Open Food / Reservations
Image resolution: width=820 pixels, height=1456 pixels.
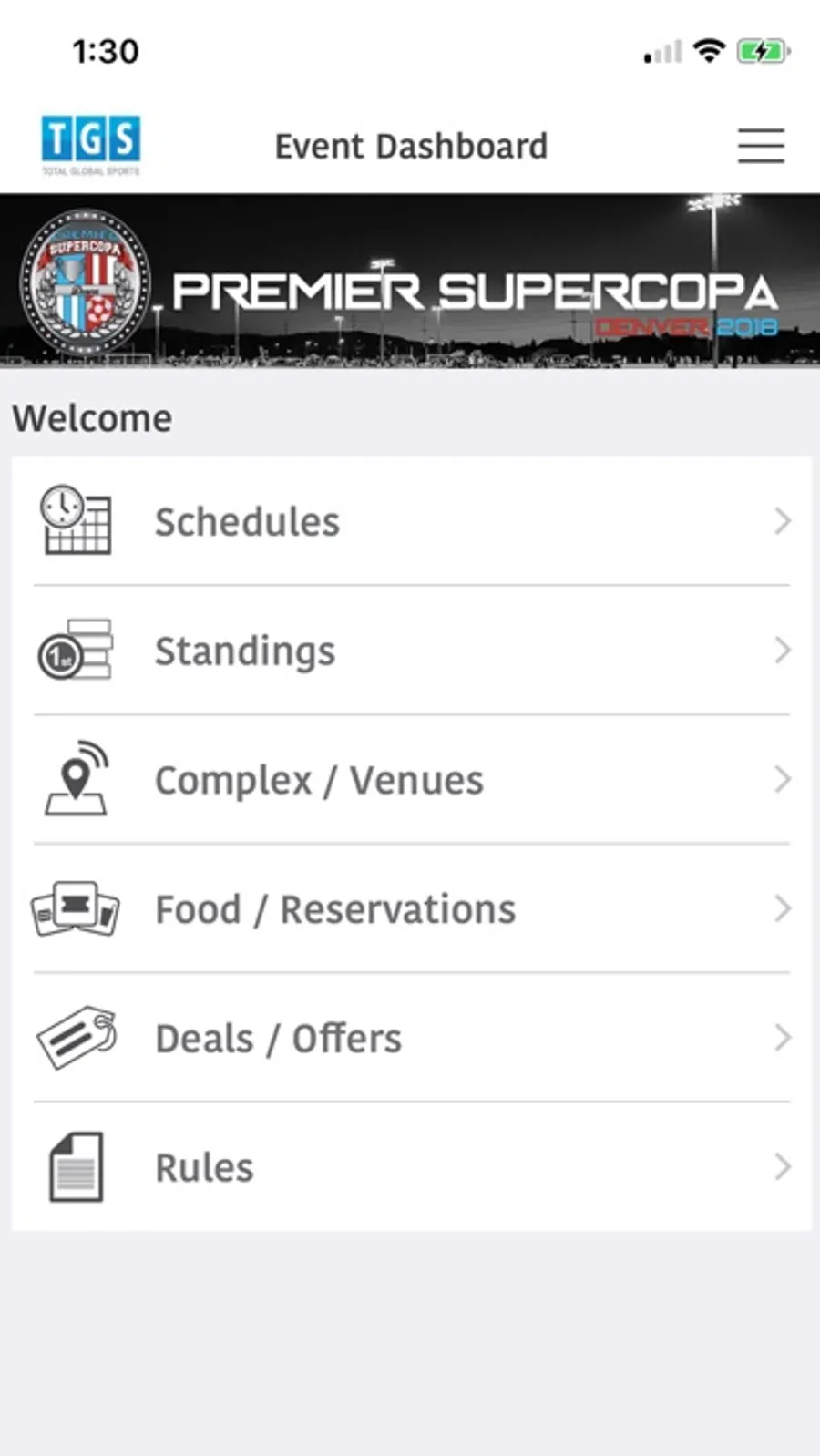[411, 909]
